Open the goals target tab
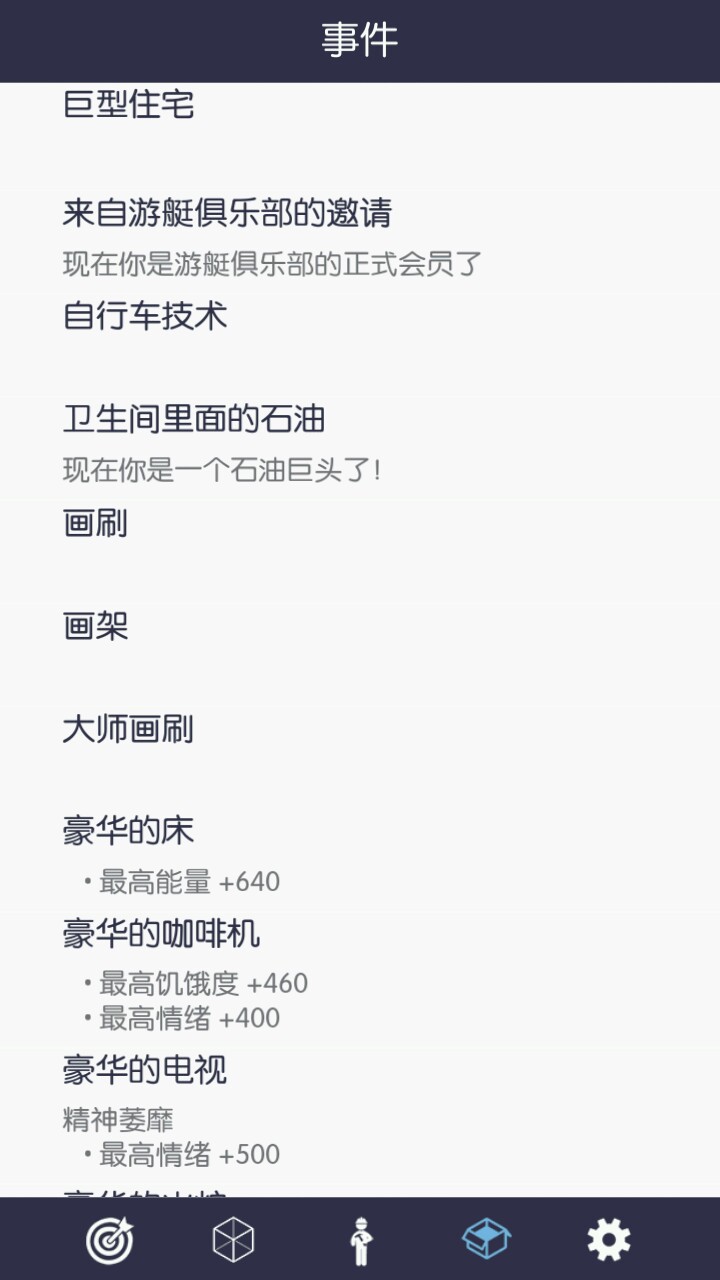720x1280 pixels. (110, 1241)
